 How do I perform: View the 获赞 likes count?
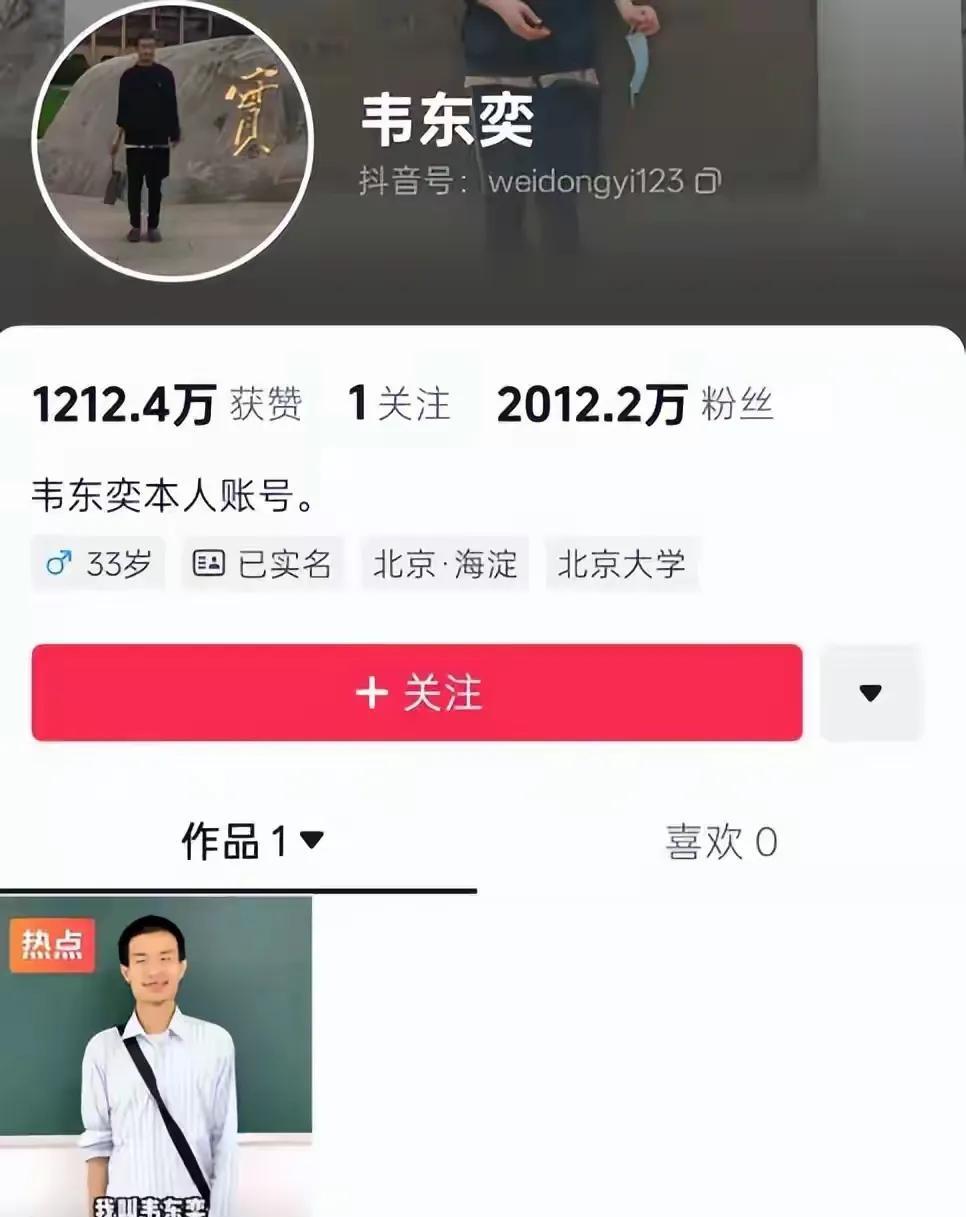(167, 405)
